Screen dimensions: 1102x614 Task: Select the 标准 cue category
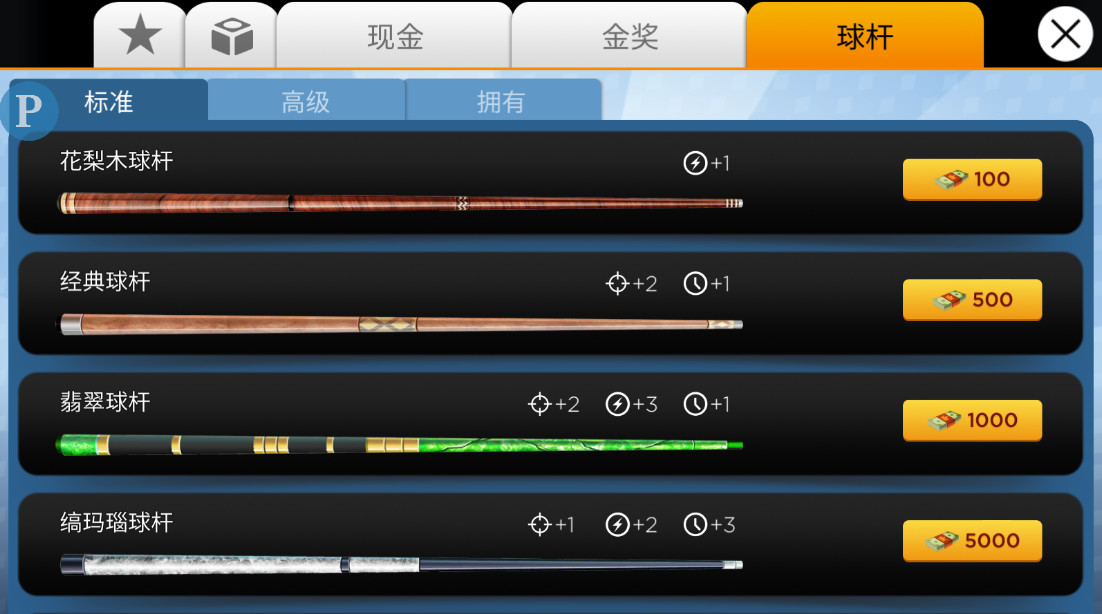click(110, 101)
